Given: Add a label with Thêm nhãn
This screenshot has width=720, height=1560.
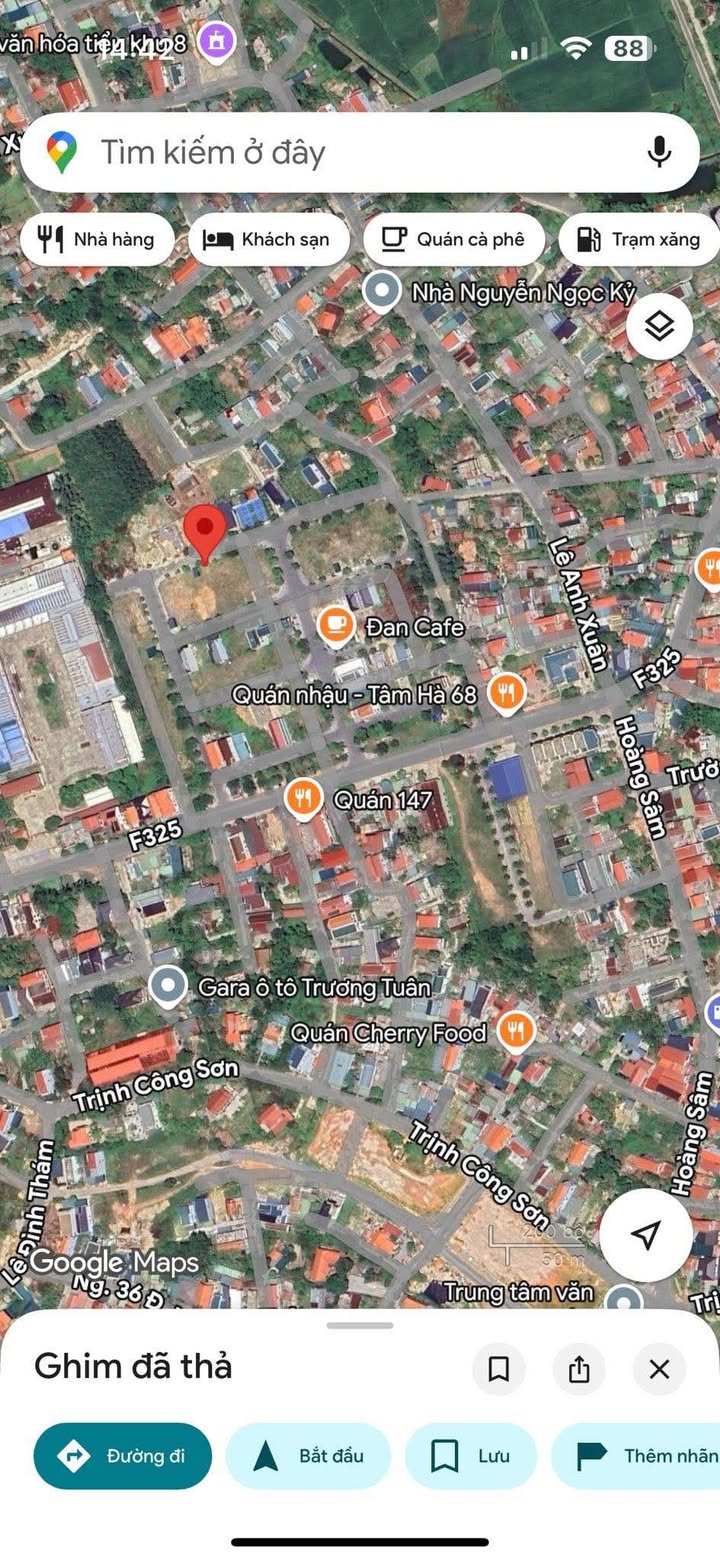Looking at the screenshot, I should (636, 1456).
